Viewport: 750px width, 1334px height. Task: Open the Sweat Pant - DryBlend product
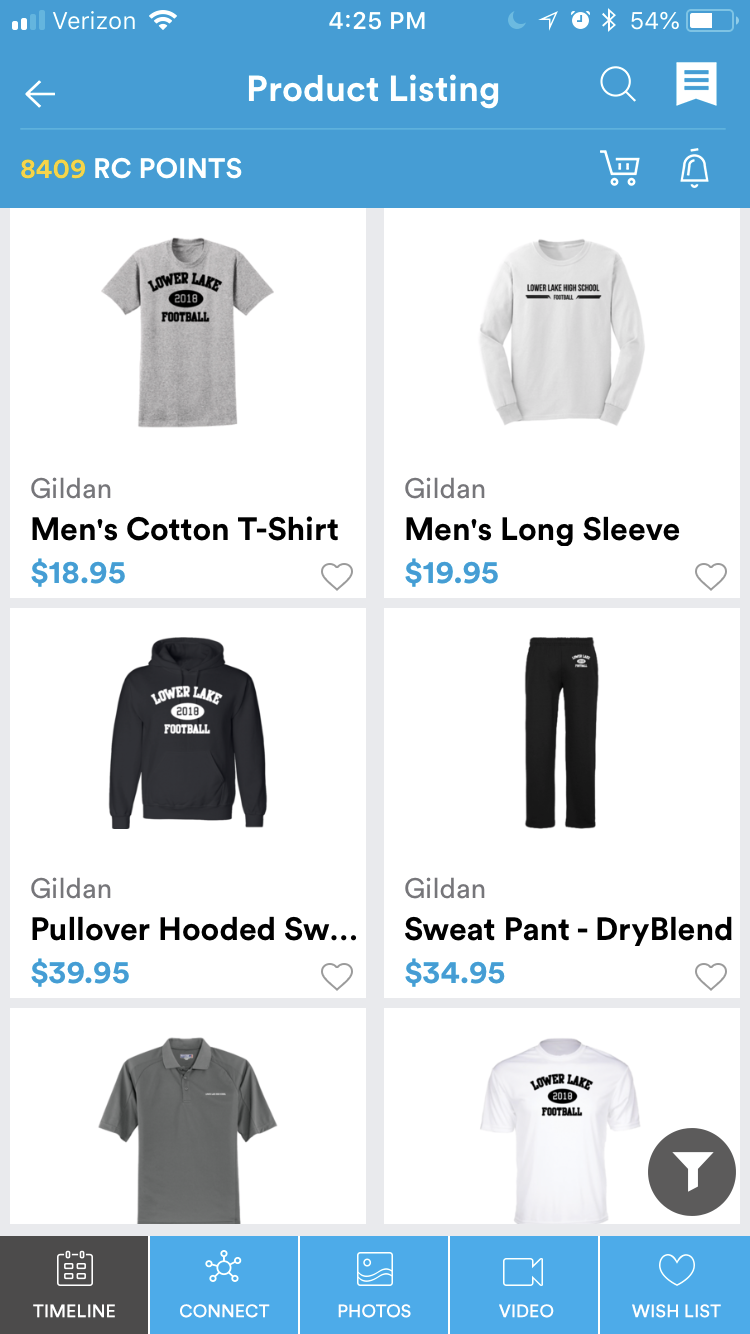pyautogui.click(x=562, y=803)
